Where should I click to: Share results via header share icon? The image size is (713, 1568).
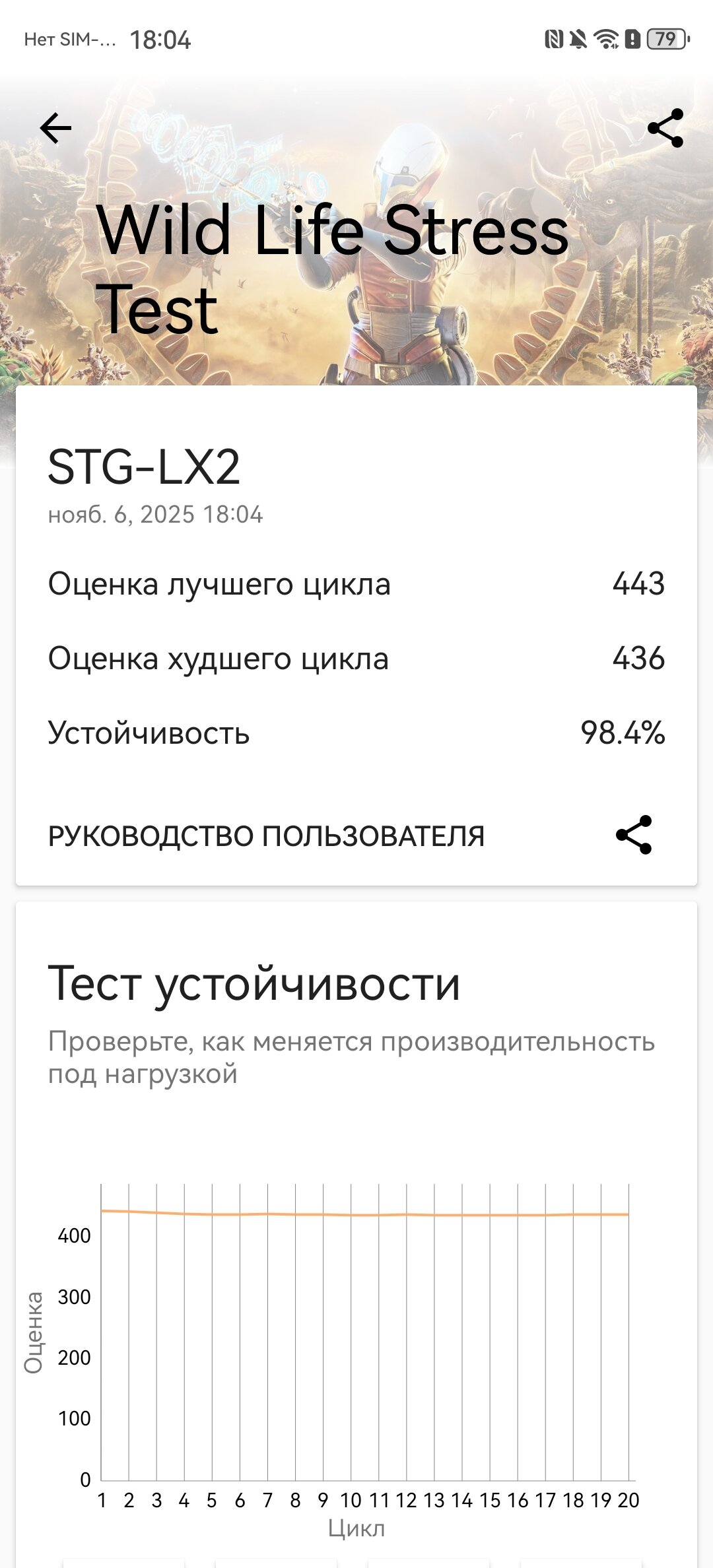pyautogui.click(x=665, y=128)
